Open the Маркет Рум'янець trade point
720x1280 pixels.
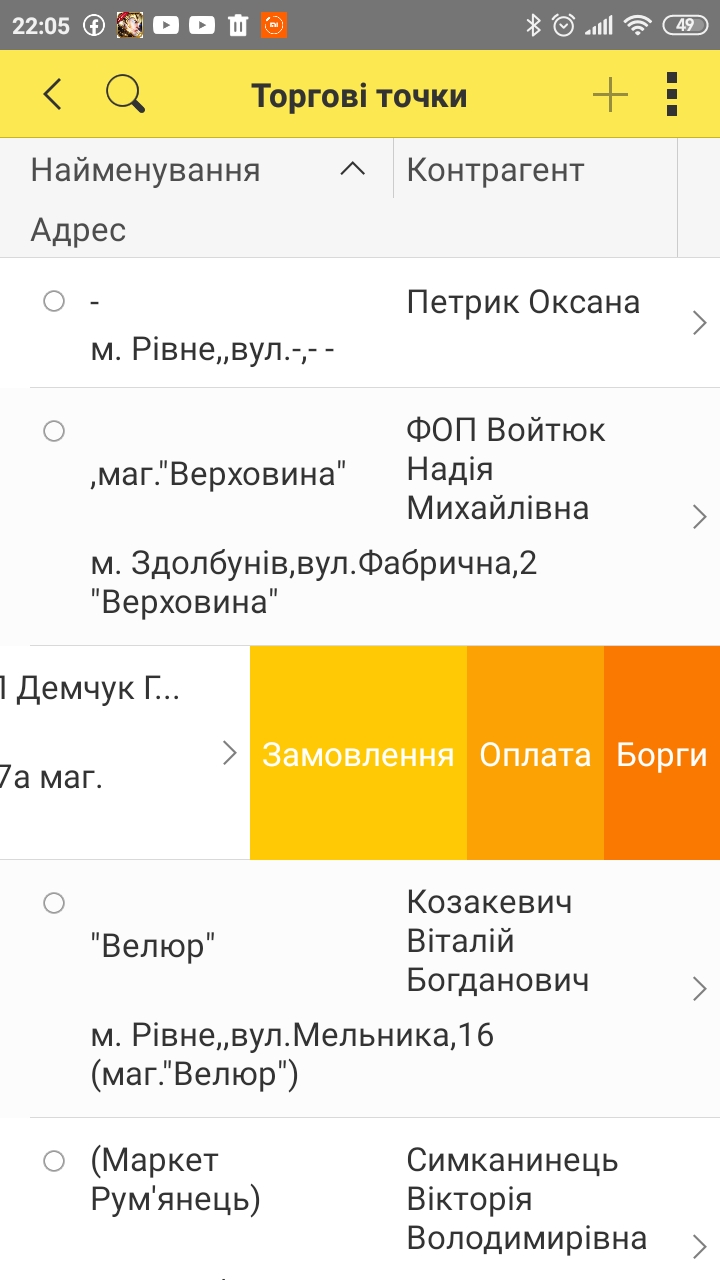(360, 1199)
